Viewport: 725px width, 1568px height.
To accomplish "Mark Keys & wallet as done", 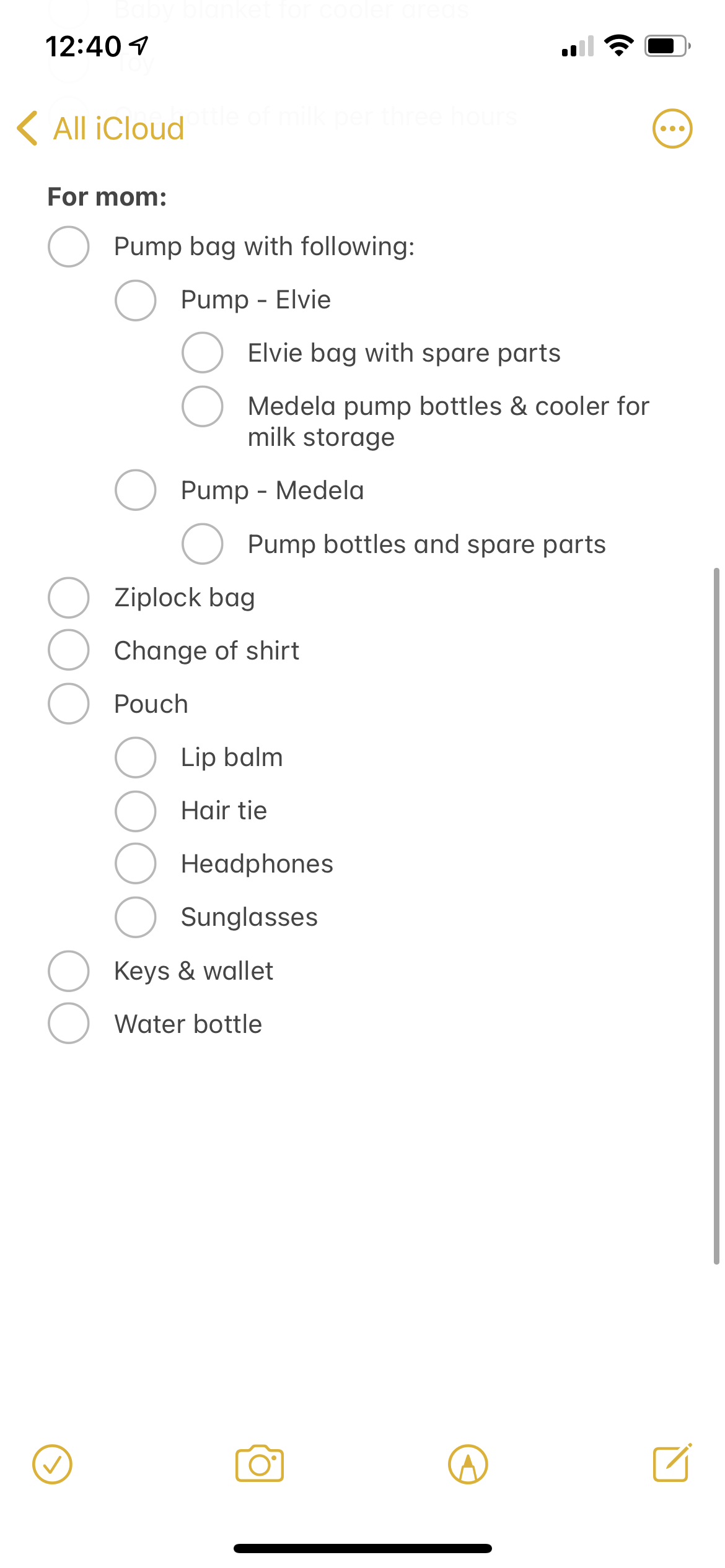I will 69,971.
